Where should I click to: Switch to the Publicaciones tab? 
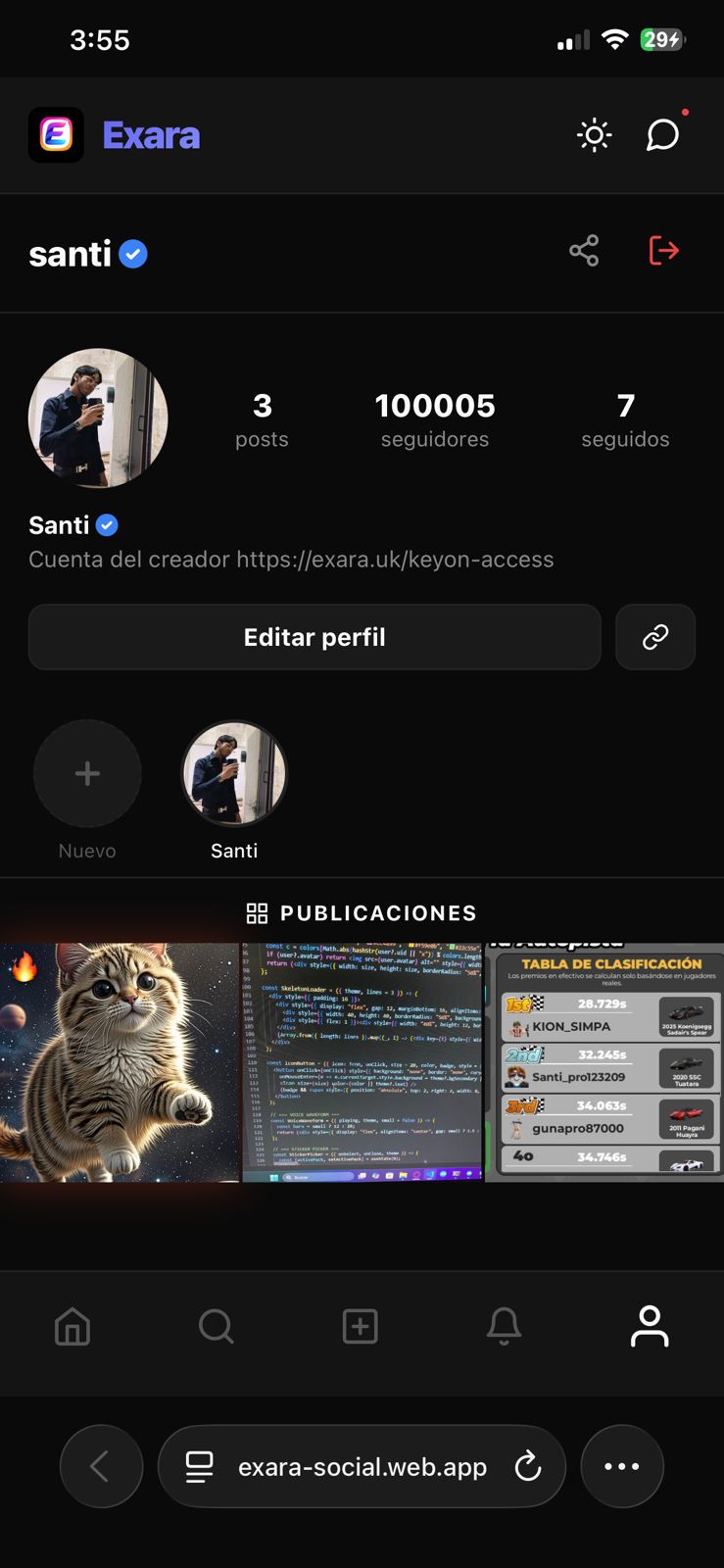(361, 912)
